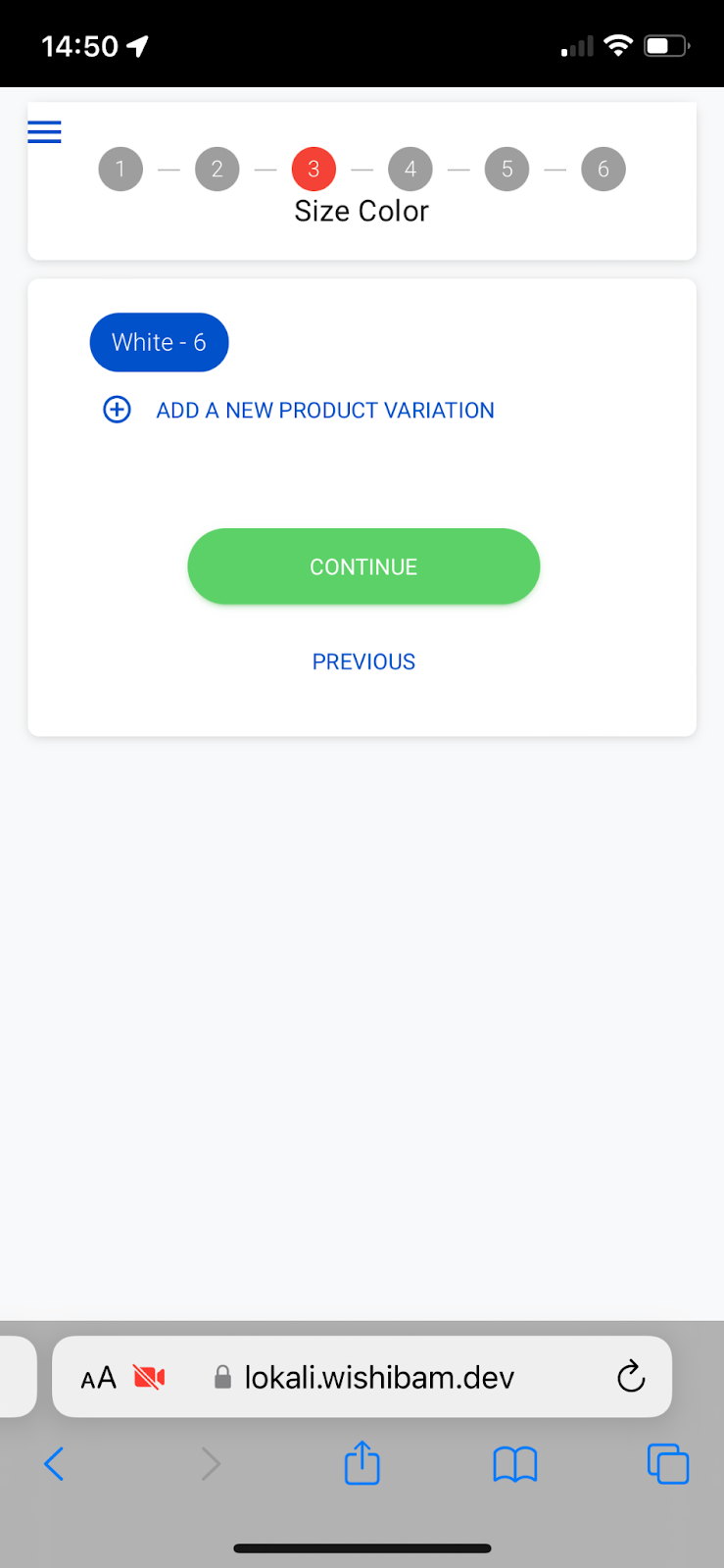The height and width of the screenshot is (1568, 724).
Task: Select step 3 Size Color
Action: 314,170
